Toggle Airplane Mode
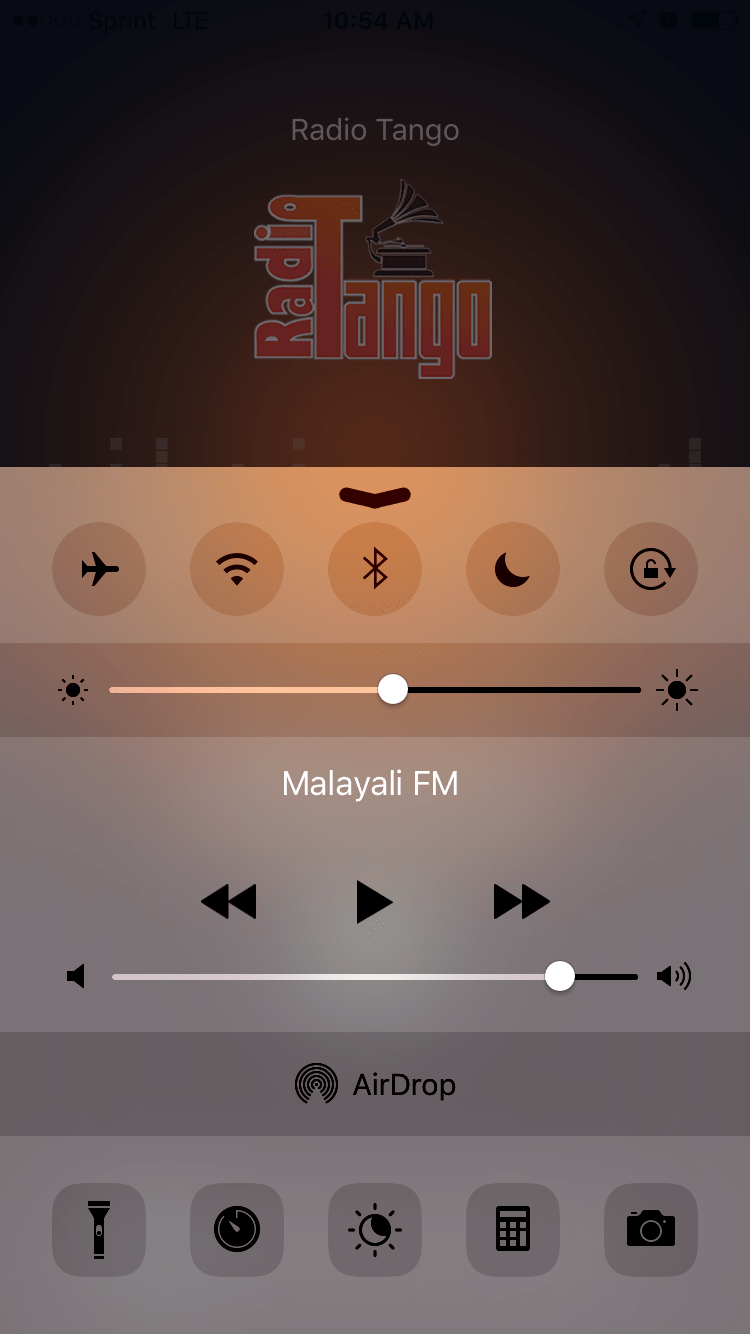 pyautogui.click(x=99, y=569)
